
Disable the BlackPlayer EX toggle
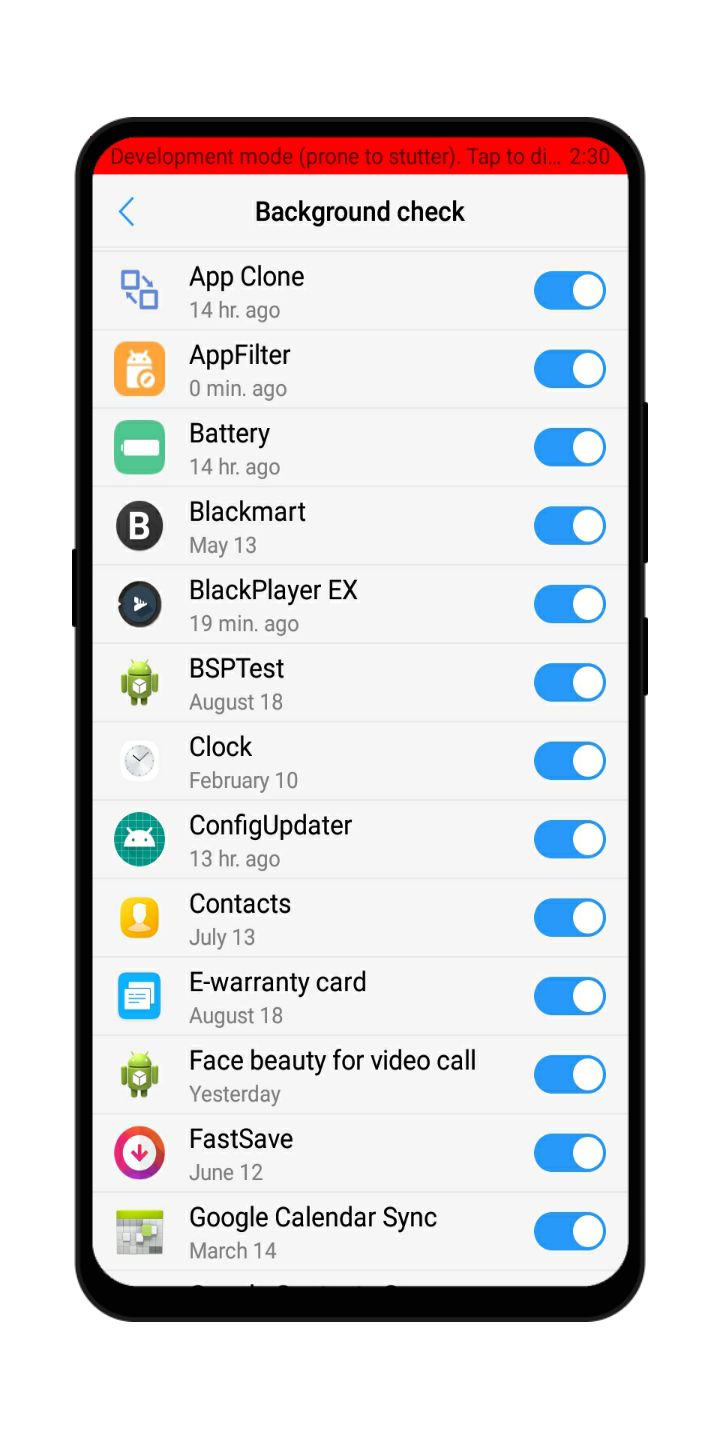click(x=570, y=604)
